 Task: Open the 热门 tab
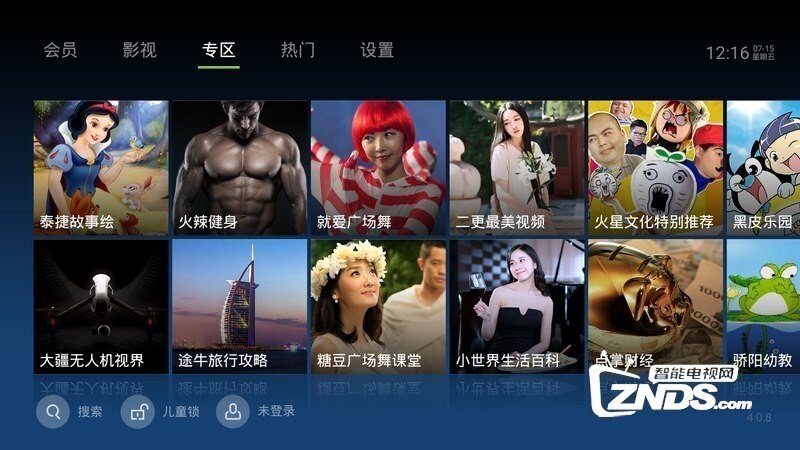click(298, 50)
